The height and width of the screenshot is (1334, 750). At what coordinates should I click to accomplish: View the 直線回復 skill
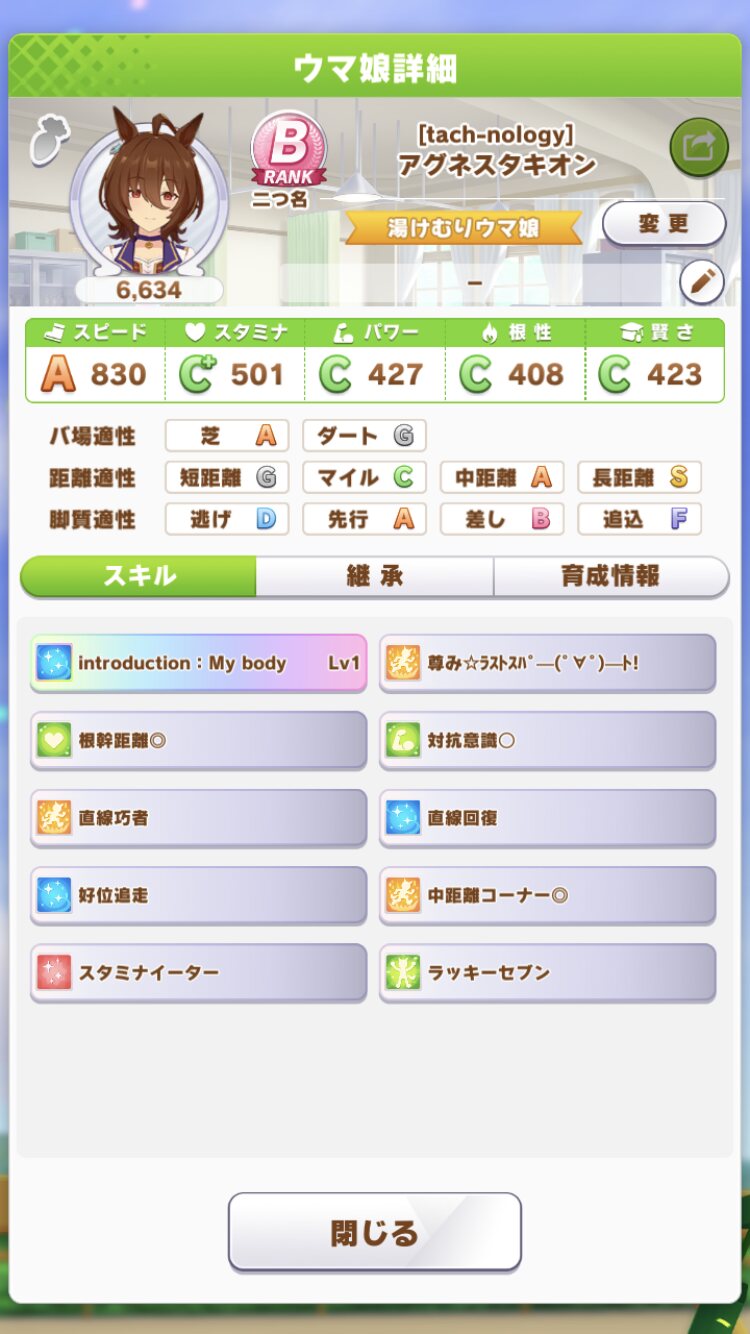coord(547,818)
